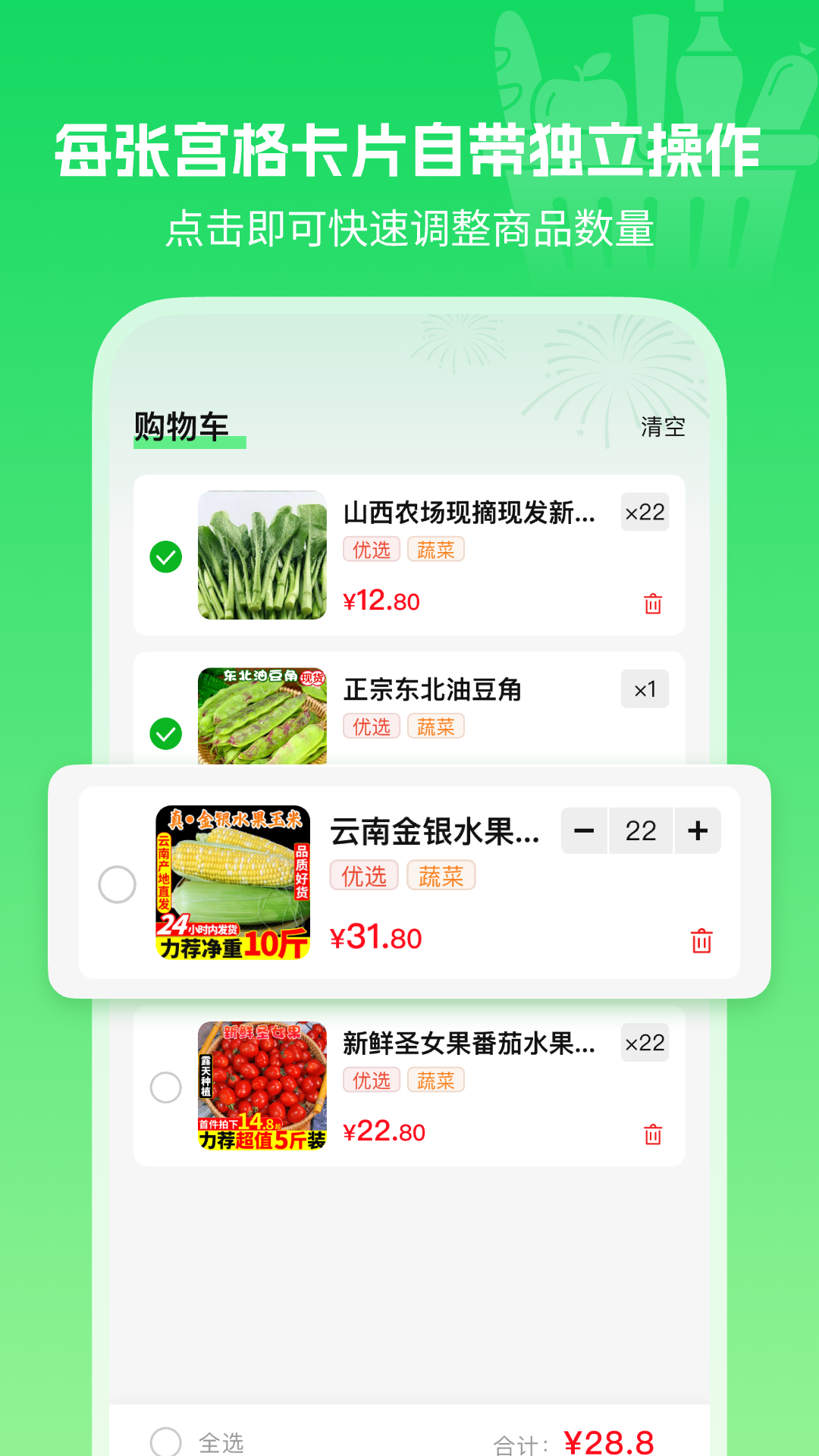Screen dimensions: 819x1456
Task: Delete the 山西农场 greens item via trash icon
Action: (653, 603)
